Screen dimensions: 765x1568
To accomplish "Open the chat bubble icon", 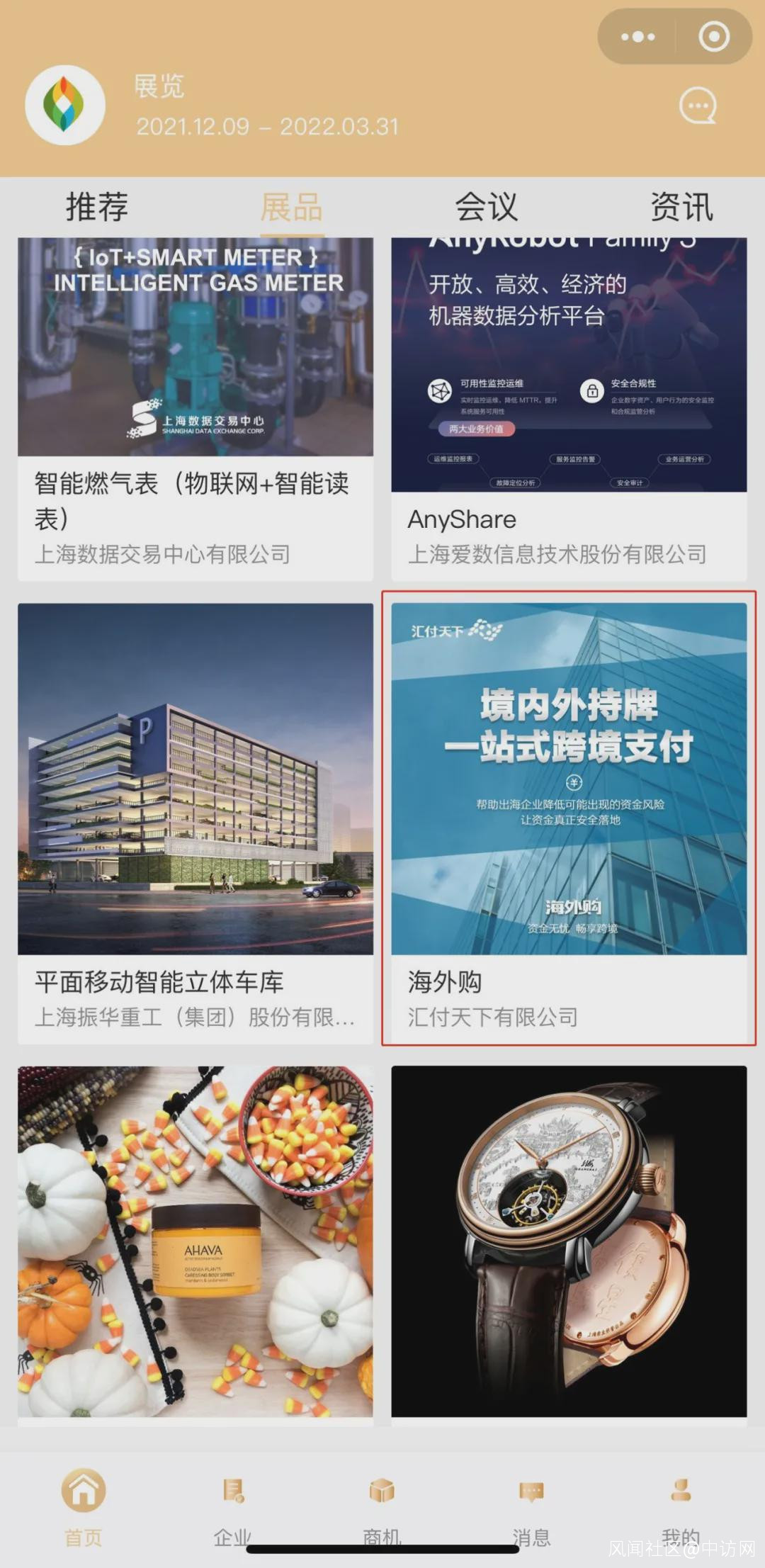I will point(698,106).
